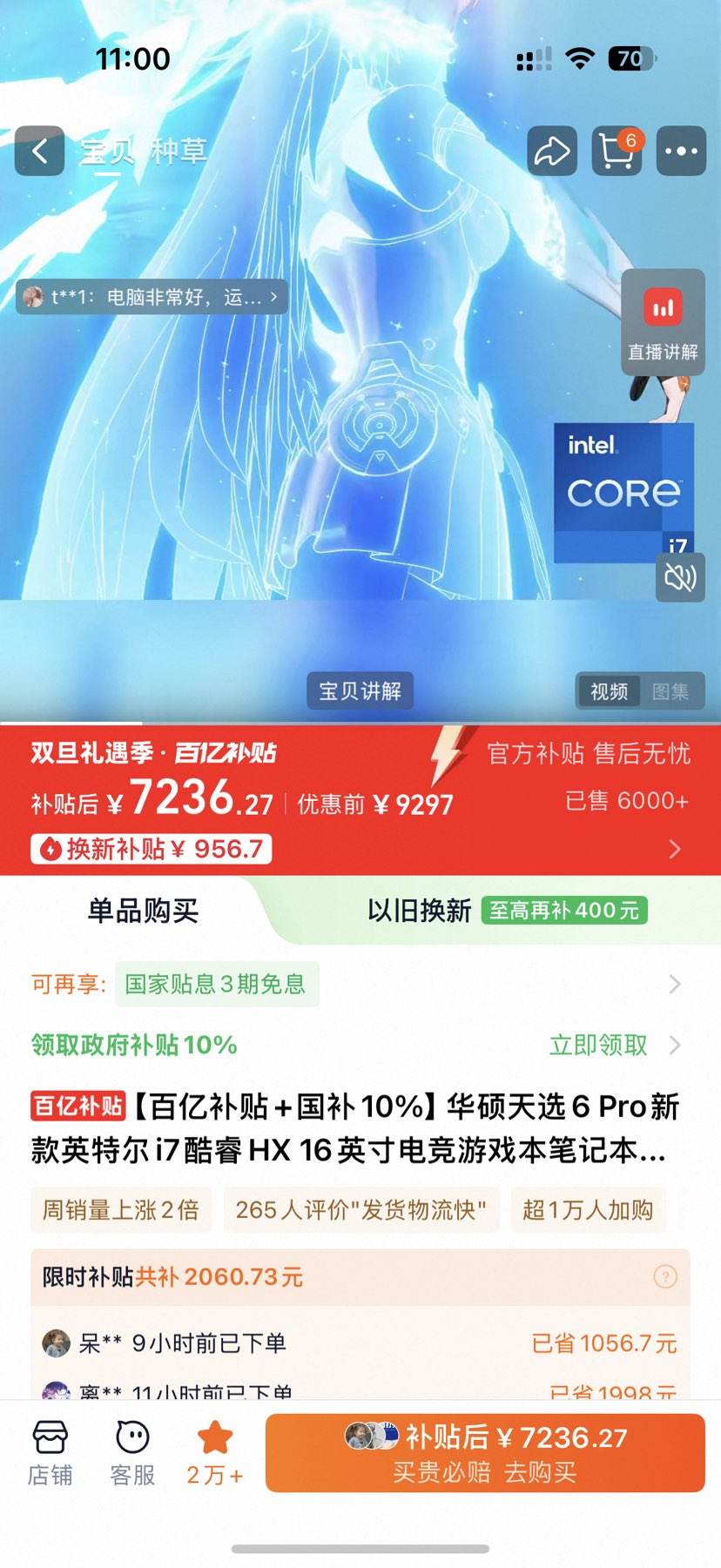Tap the back arrow to leave product page
The image size is (721, 1568).
click(38, 151)
